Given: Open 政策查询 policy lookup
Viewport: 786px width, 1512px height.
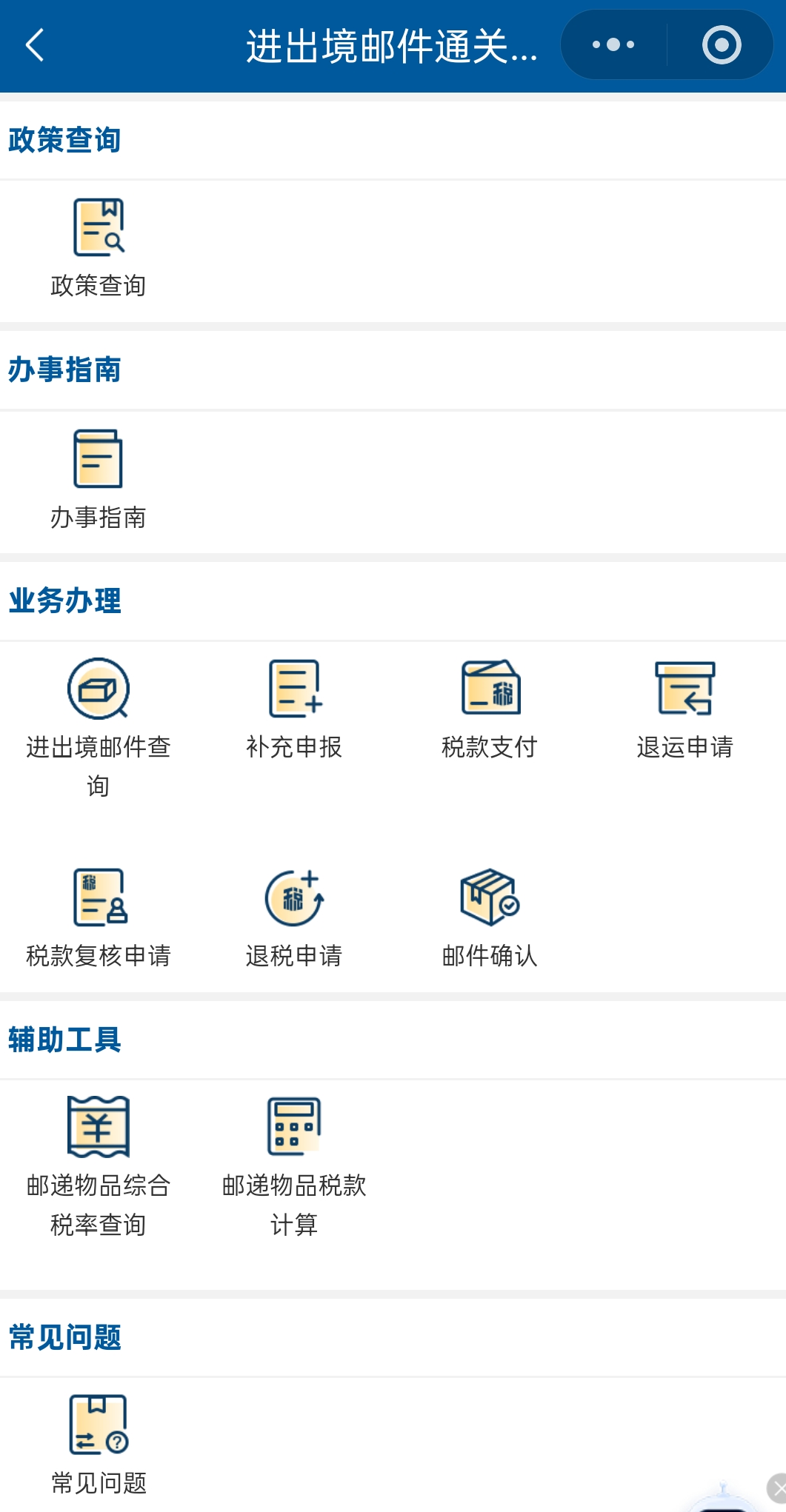Looking at the screenshot, I should pyautogui.click(x=99, y=248).
